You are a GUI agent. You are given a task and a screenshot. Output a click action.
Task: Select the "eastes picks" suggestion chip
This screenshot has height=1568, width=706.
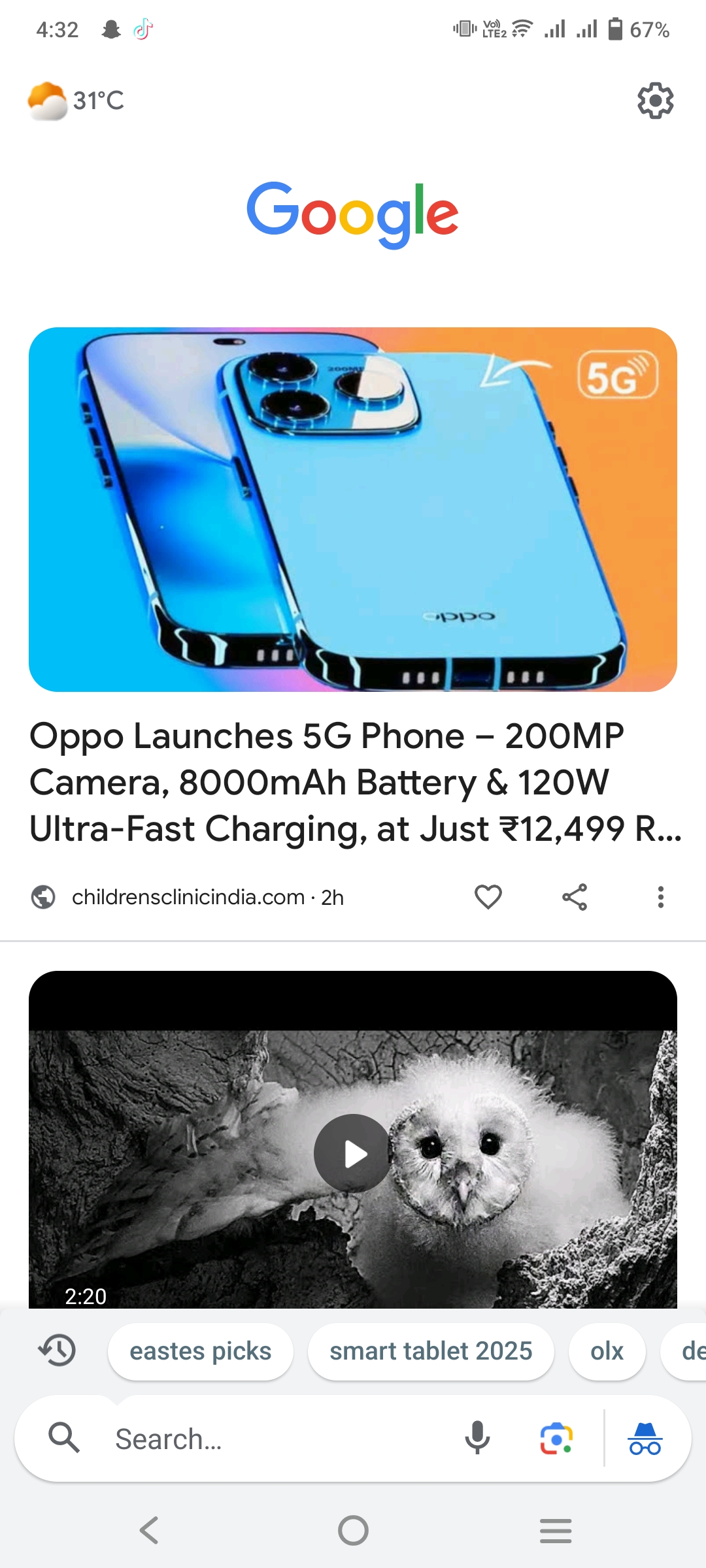[200, 1351]
